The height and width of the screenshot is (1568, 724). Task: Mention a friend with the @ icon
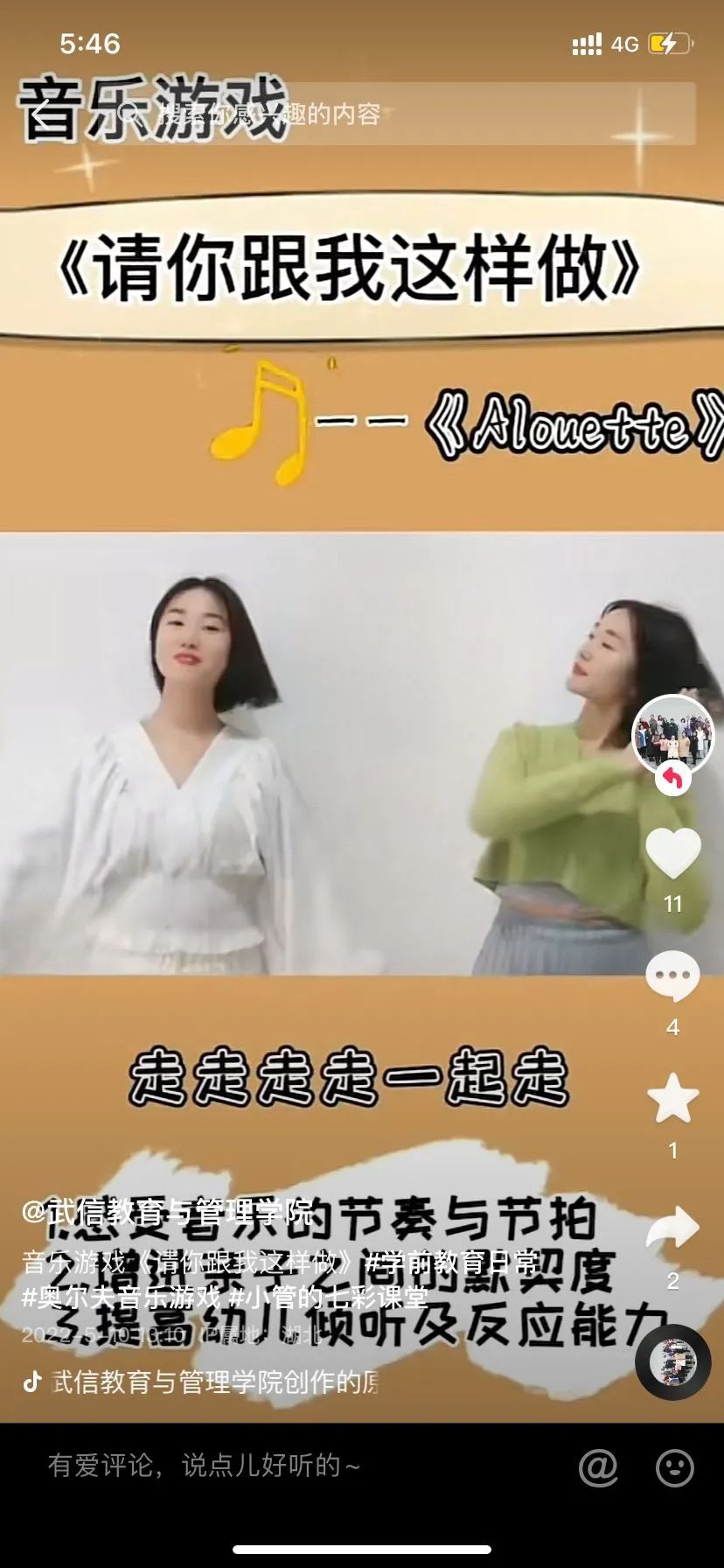coord(599,1466)
